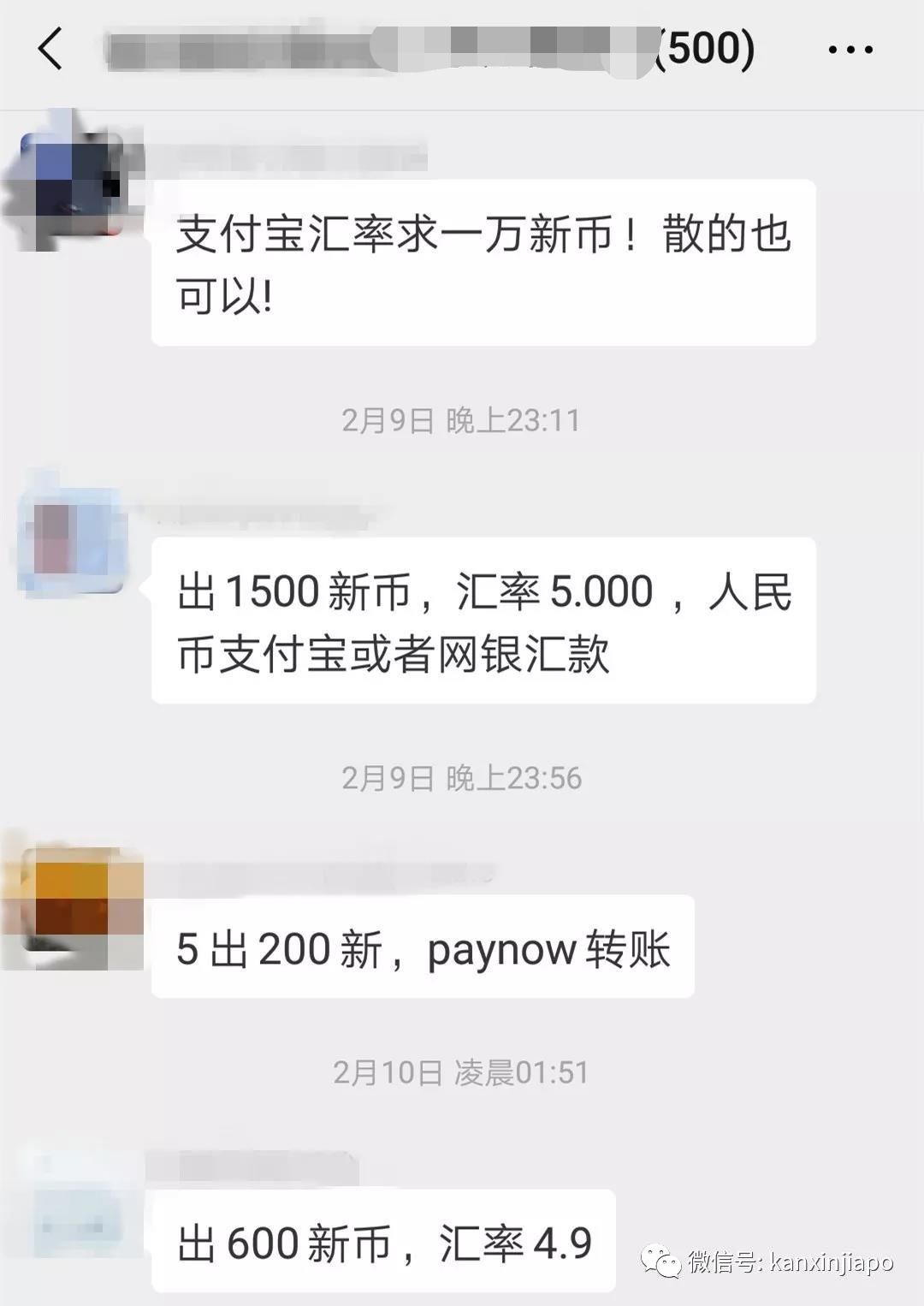Open avatar of sender asking for 一万新币
The height and width of the screenshot is (1306, 924).
pyautogui.click(x=72, y=181)
